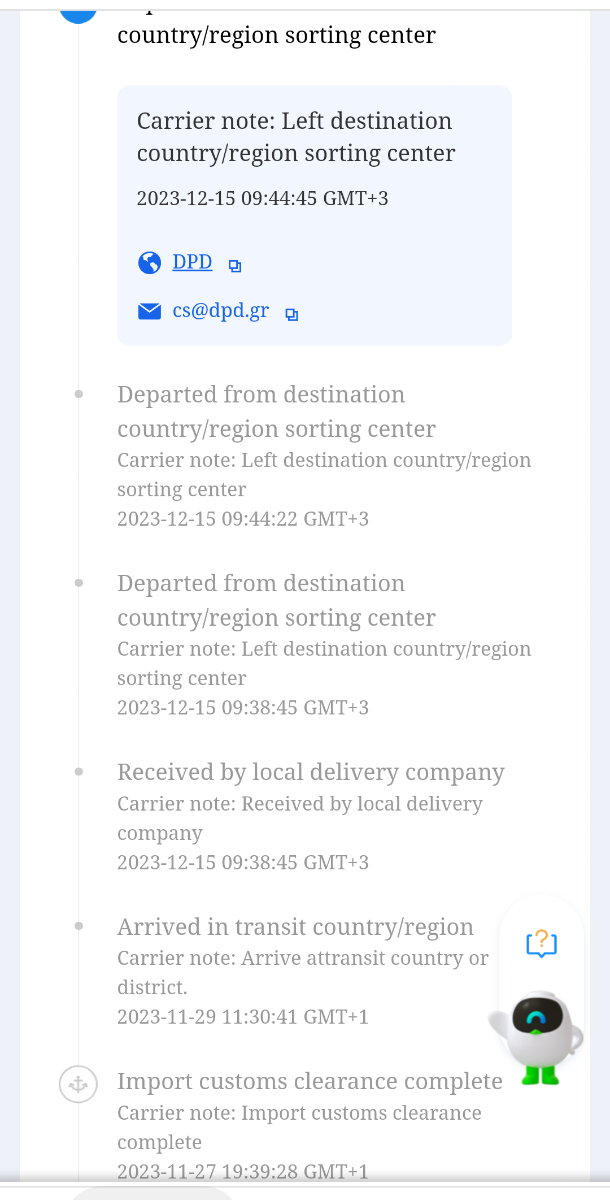Copy the cs@dpd.gr email address
This screenshot has width=610, height=1200.
pyautogui.click(x=292, y=315)
